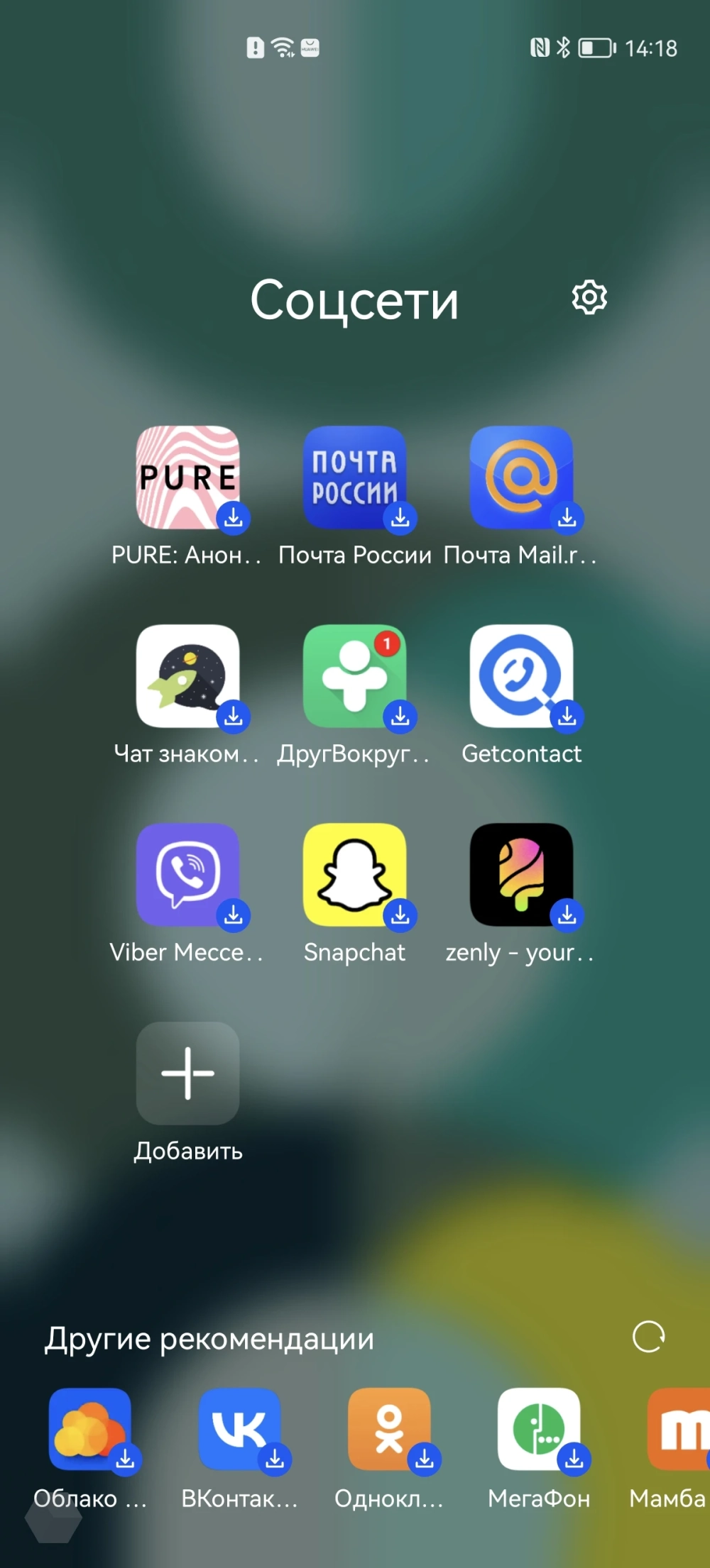Open the folder settings gear icon

tap(589, 297)
